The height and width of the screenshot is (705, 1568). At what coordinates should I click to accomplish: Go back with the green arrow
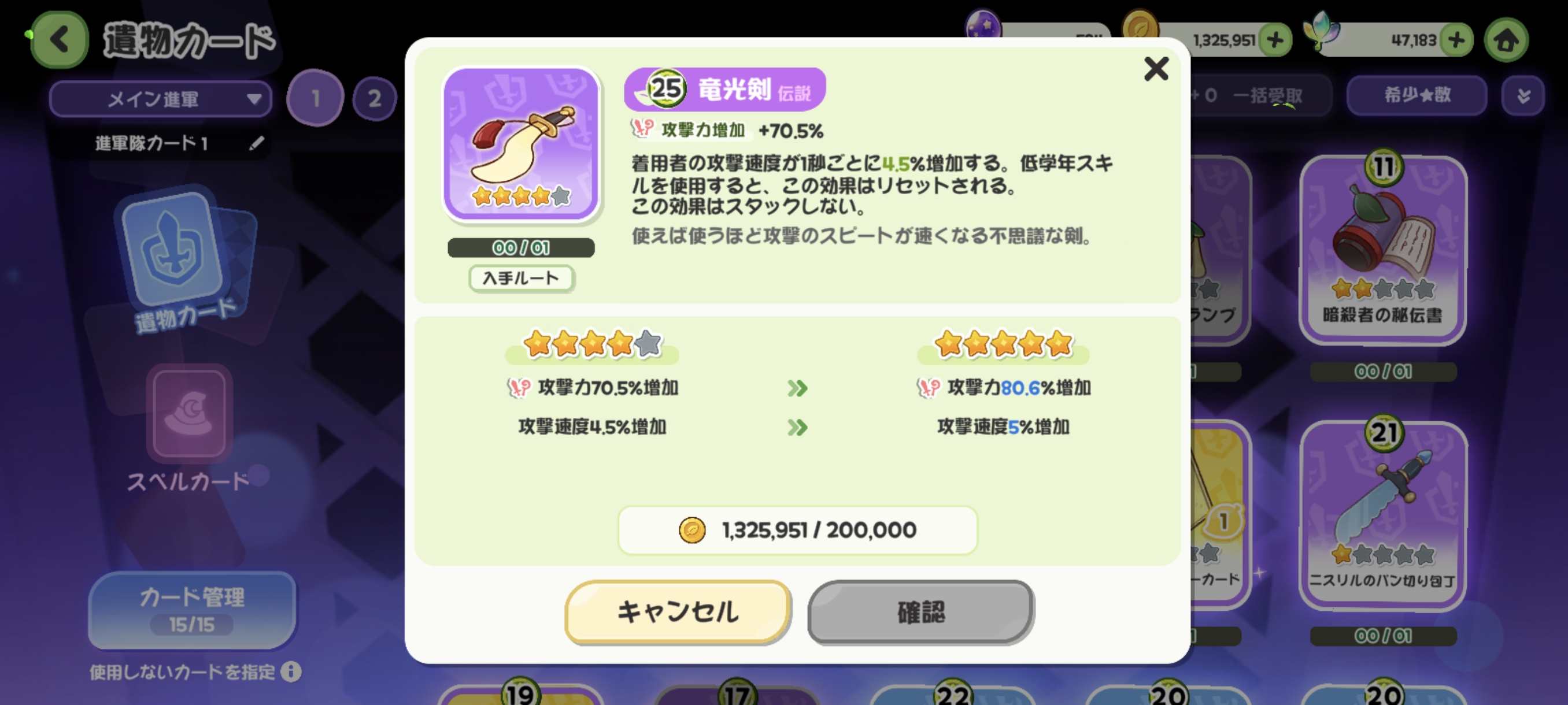click(x=59, y=40)
